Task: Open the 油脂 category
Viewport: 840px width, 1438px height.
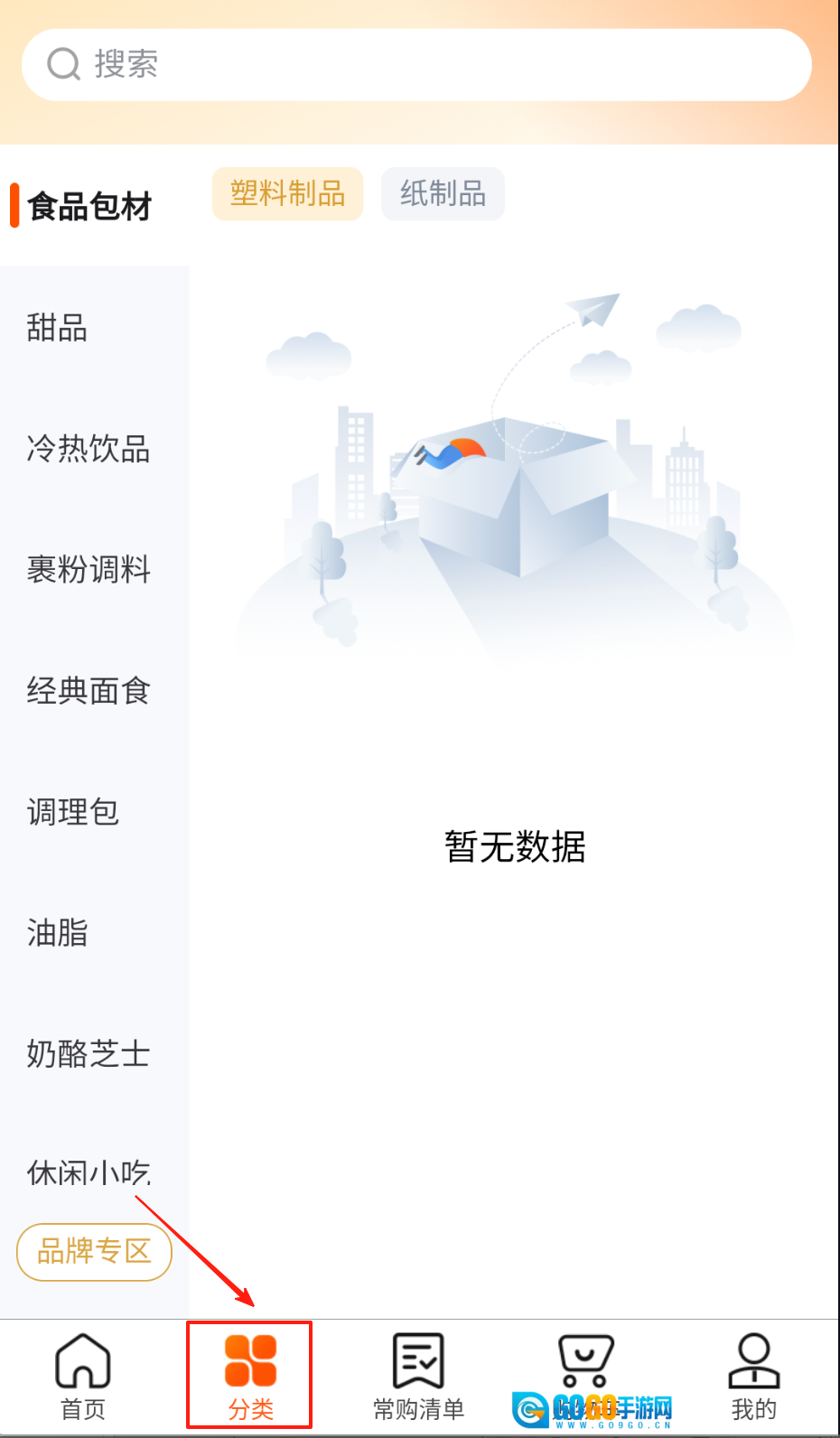Action: coord(58,933)
